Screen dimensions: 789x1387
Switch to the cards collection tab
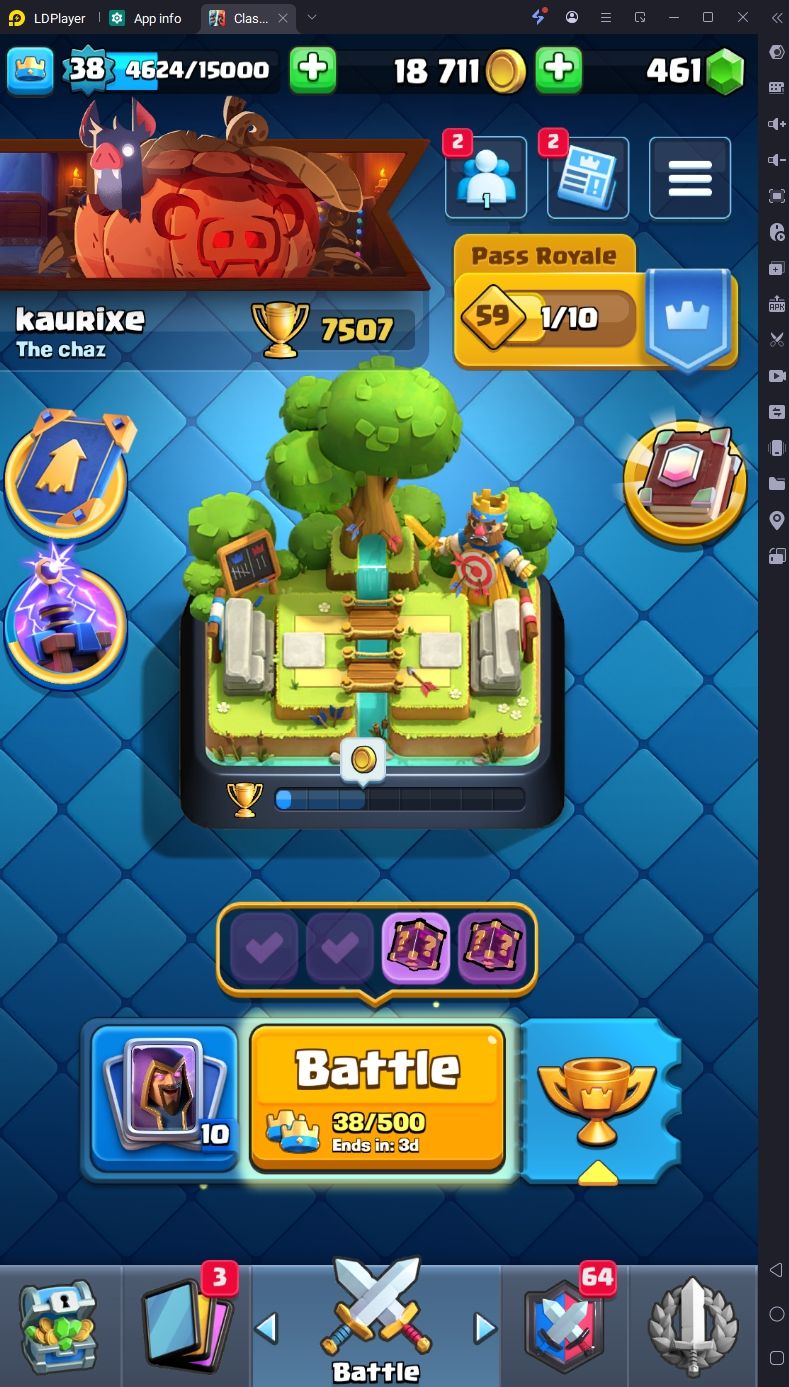tap(187, 1326)
